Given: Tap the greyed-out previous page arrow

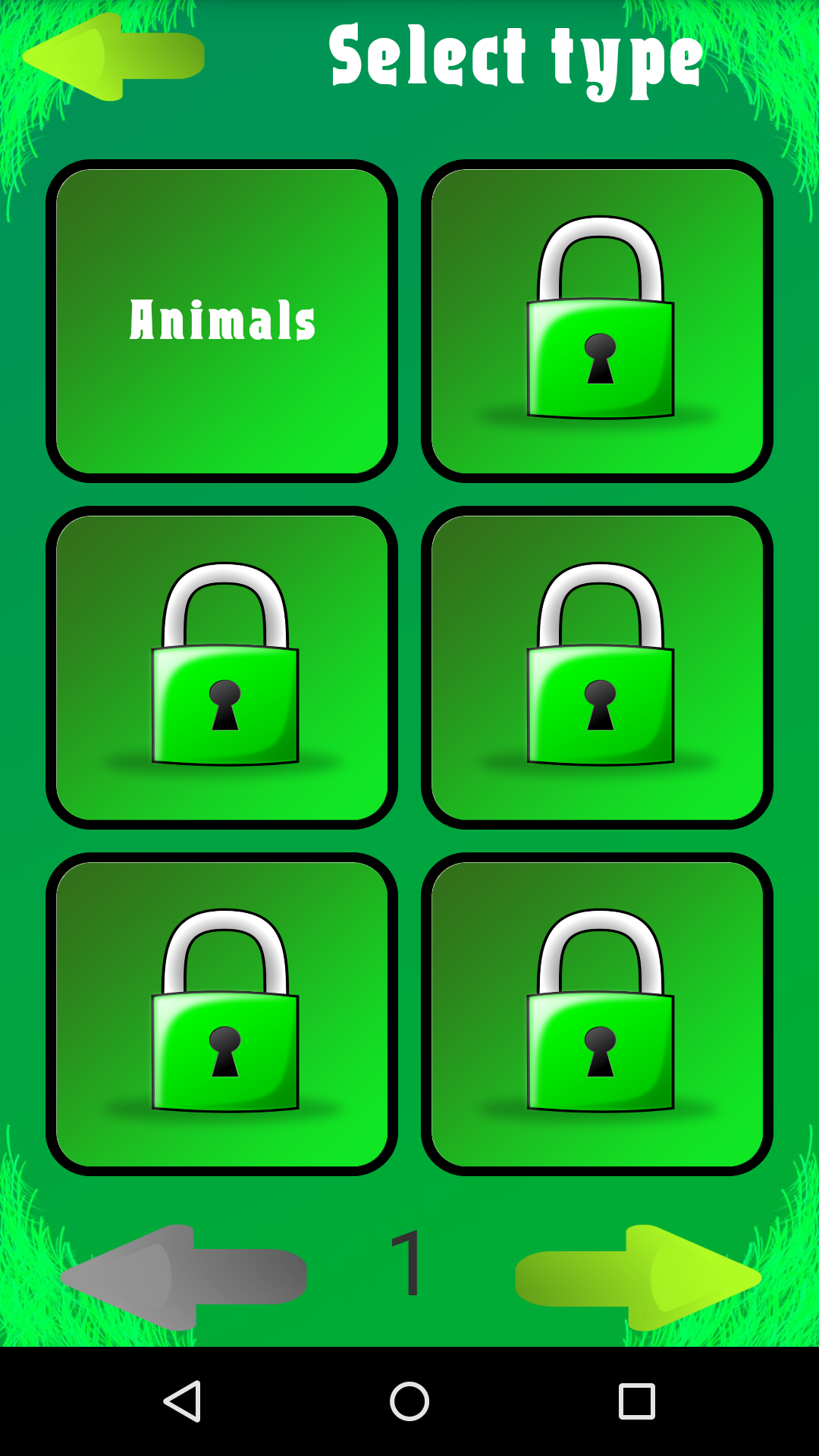Looking at the screenshot, I should pyautogui.click(x=184, y=1277).
